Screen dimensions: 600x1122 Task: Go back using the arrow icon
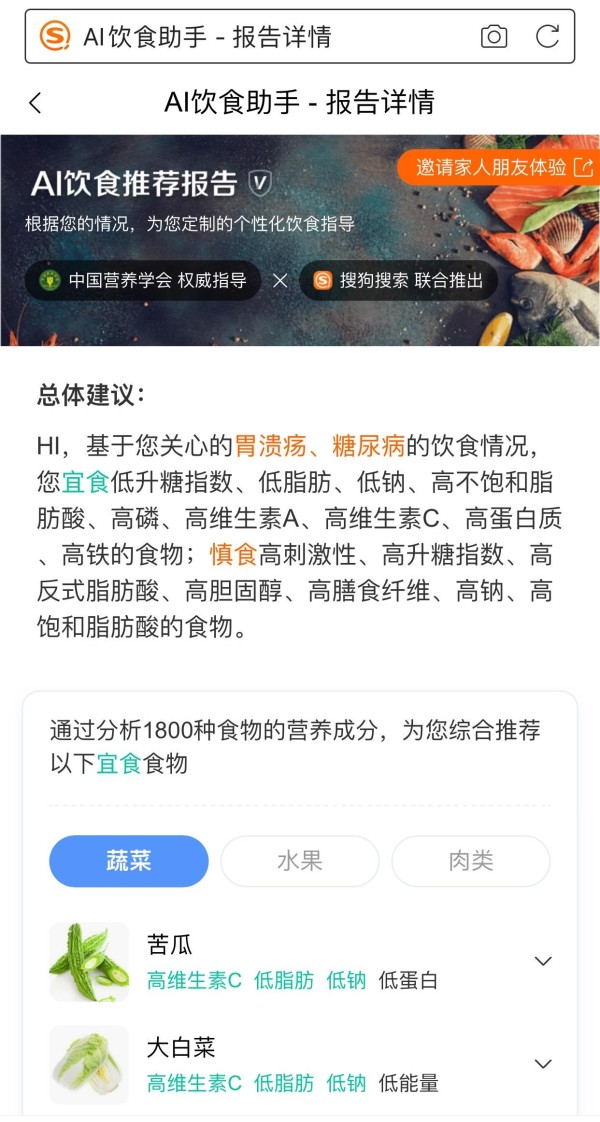(x=36, y=103)
